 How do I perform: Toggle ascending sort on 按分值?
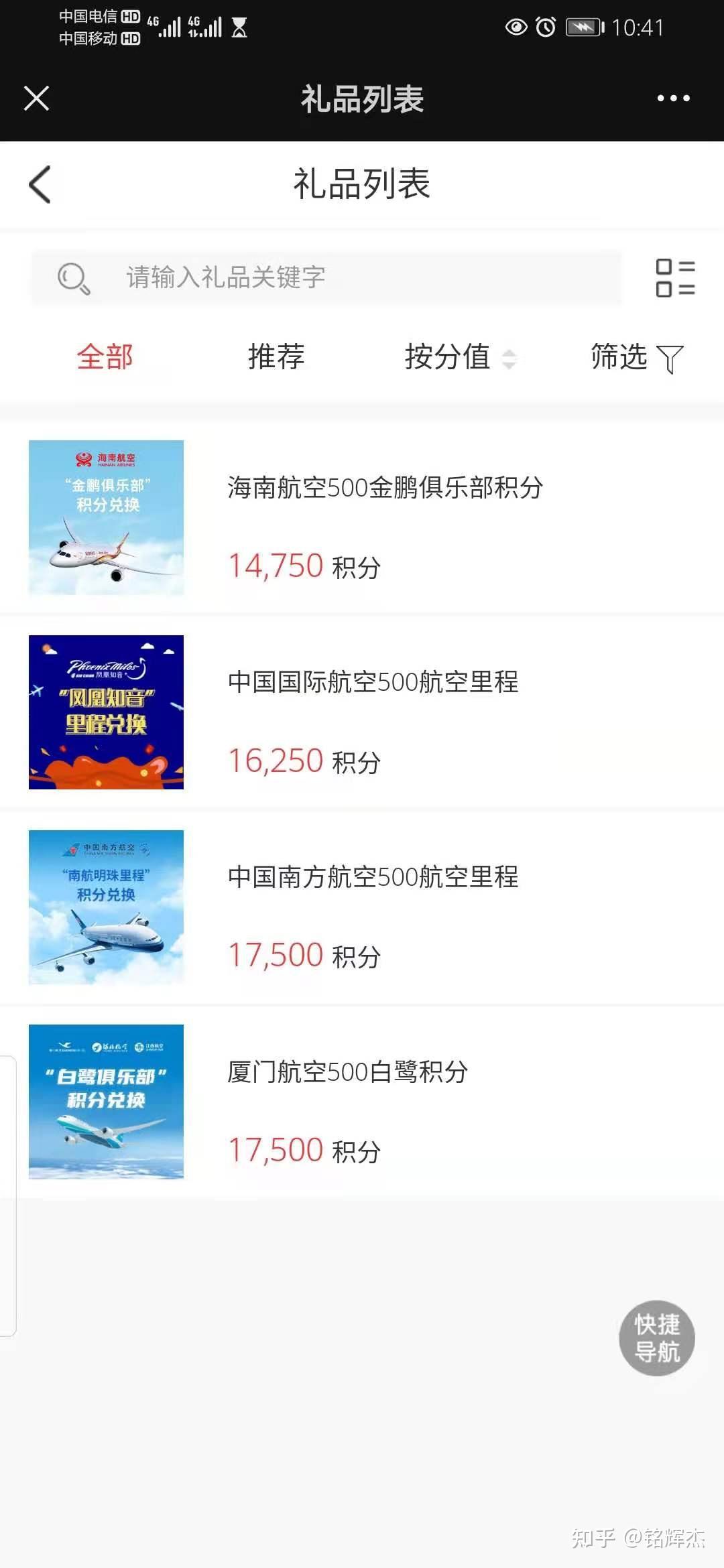pyautogui.click(x=512, y=351)
